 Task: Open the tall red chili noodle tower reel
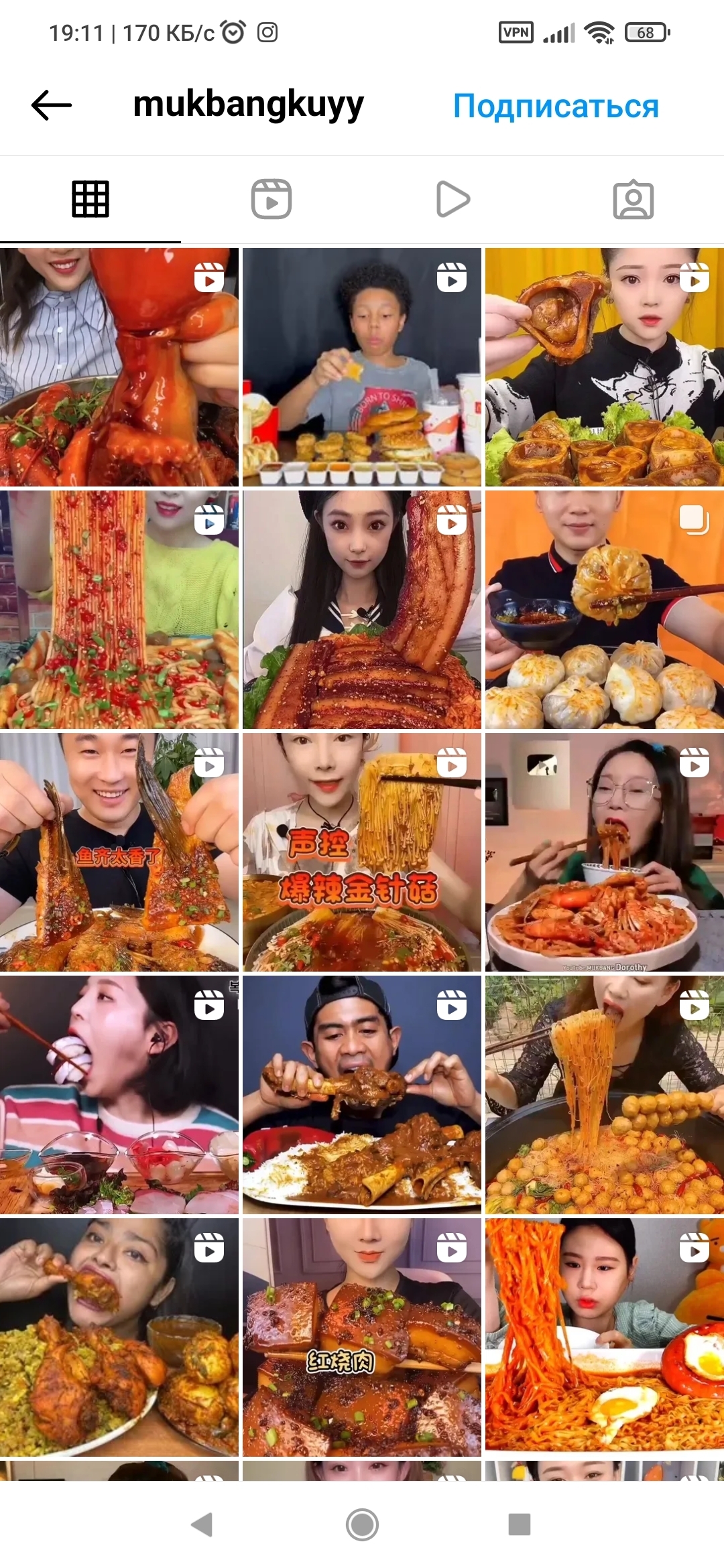click(x=119, y=610)
